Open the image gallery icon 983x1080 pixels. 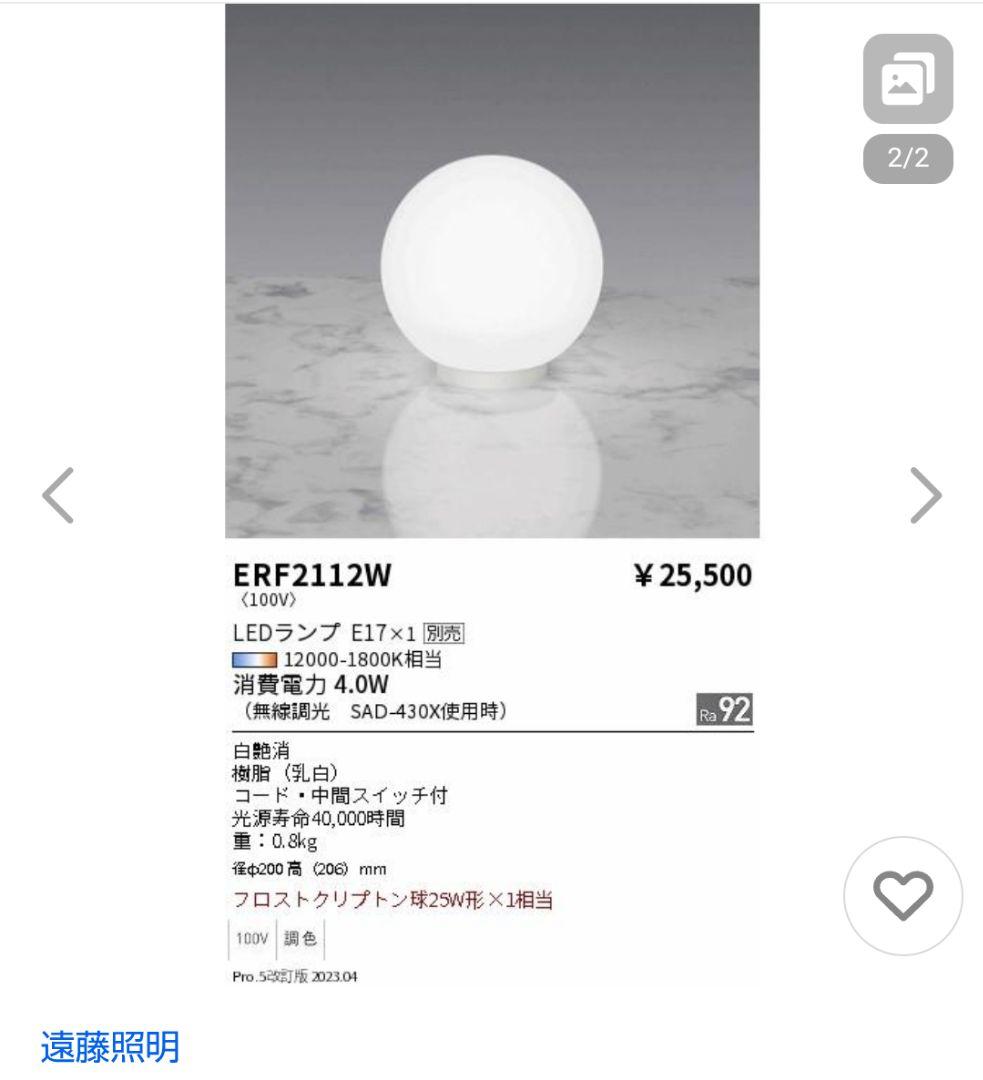click(908, 78)
